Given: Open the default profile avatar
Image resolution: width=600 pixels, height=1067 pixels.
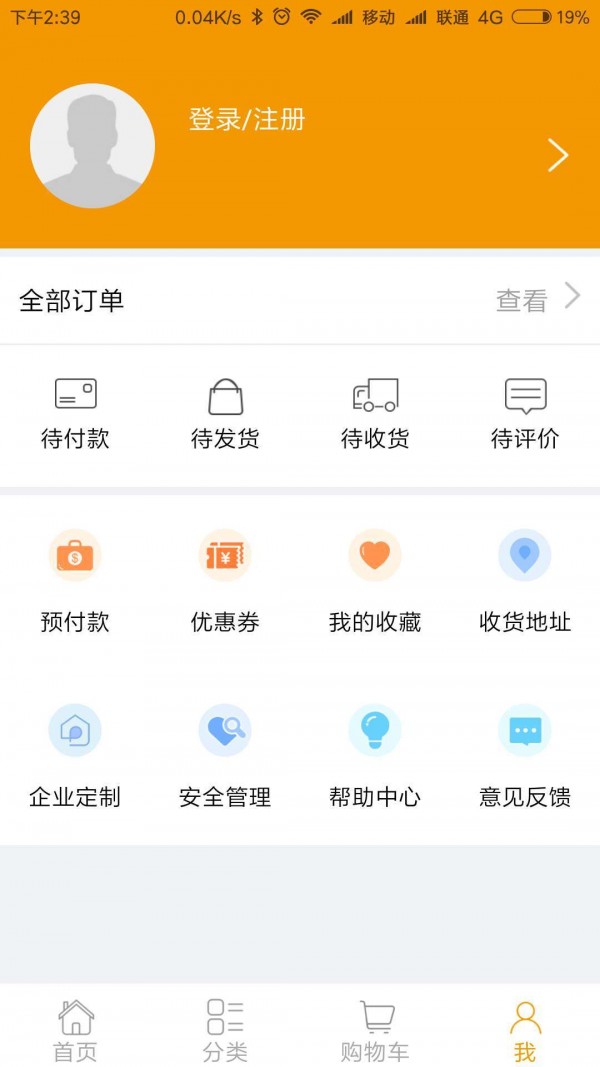Looking at the screenshot, I should click(x=93, y=146).
